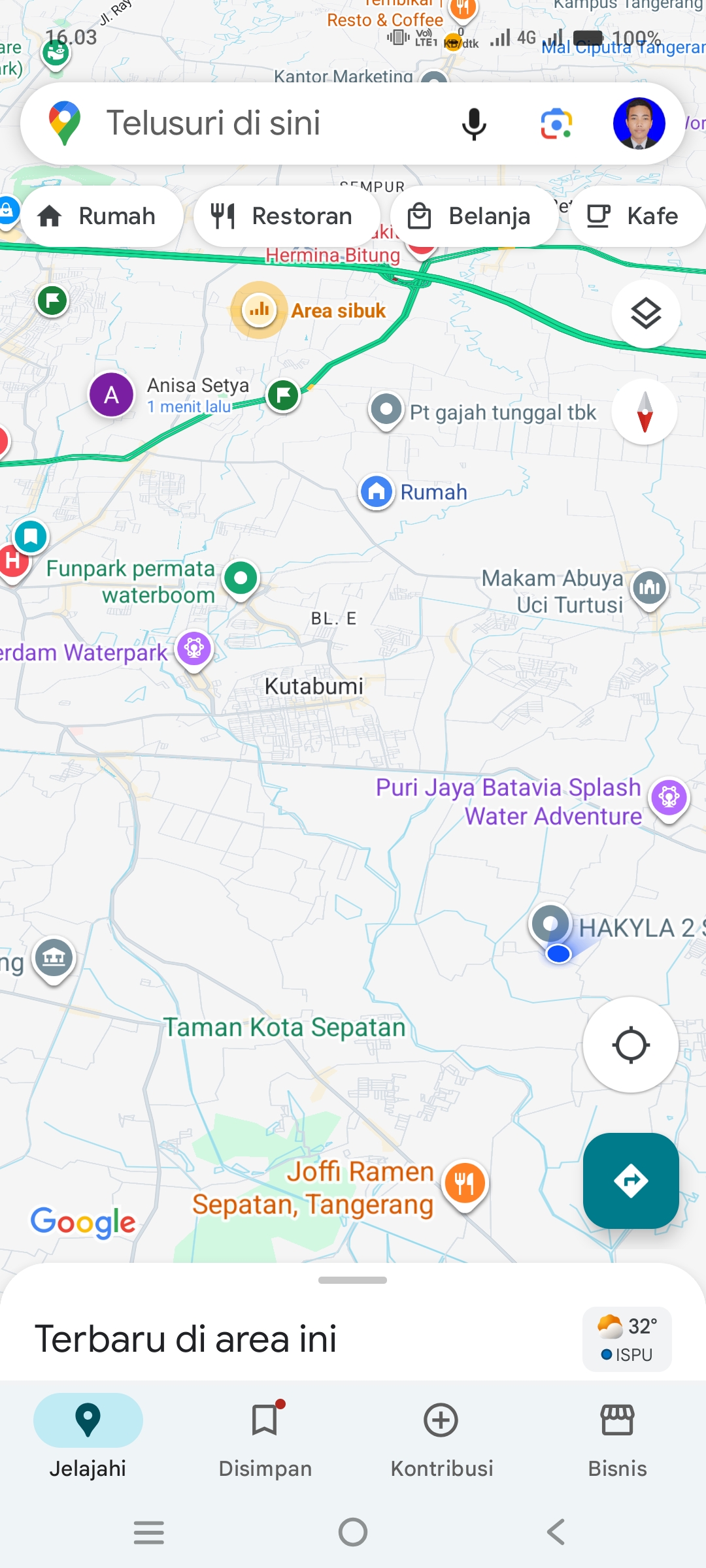Go back with the system back arrow
Viewport: 706px width, 1568px height.
click(556, 1531)
